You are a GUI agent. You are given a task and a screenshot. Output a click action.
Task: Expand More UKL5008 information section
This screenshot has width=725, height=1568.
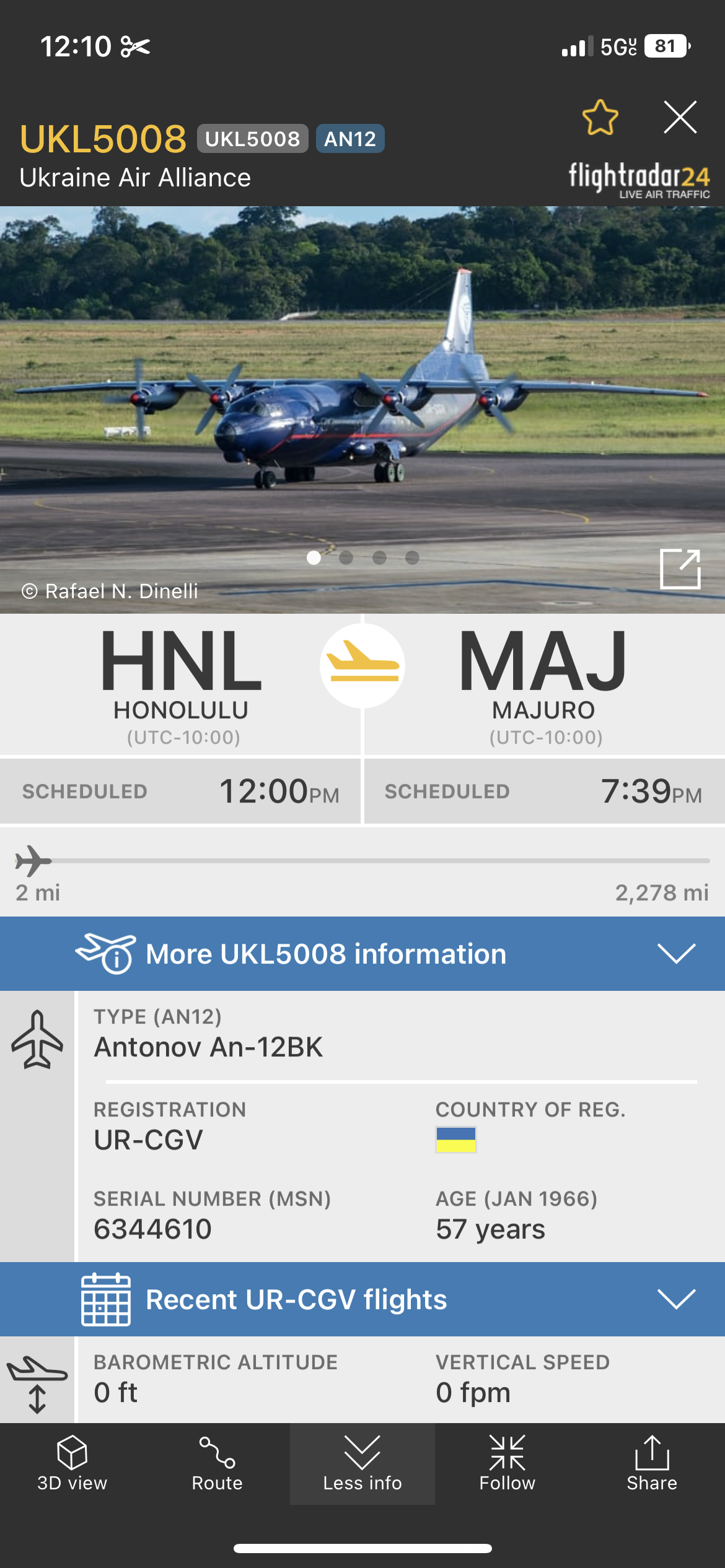pyautogui.click(x=362, y=954)
